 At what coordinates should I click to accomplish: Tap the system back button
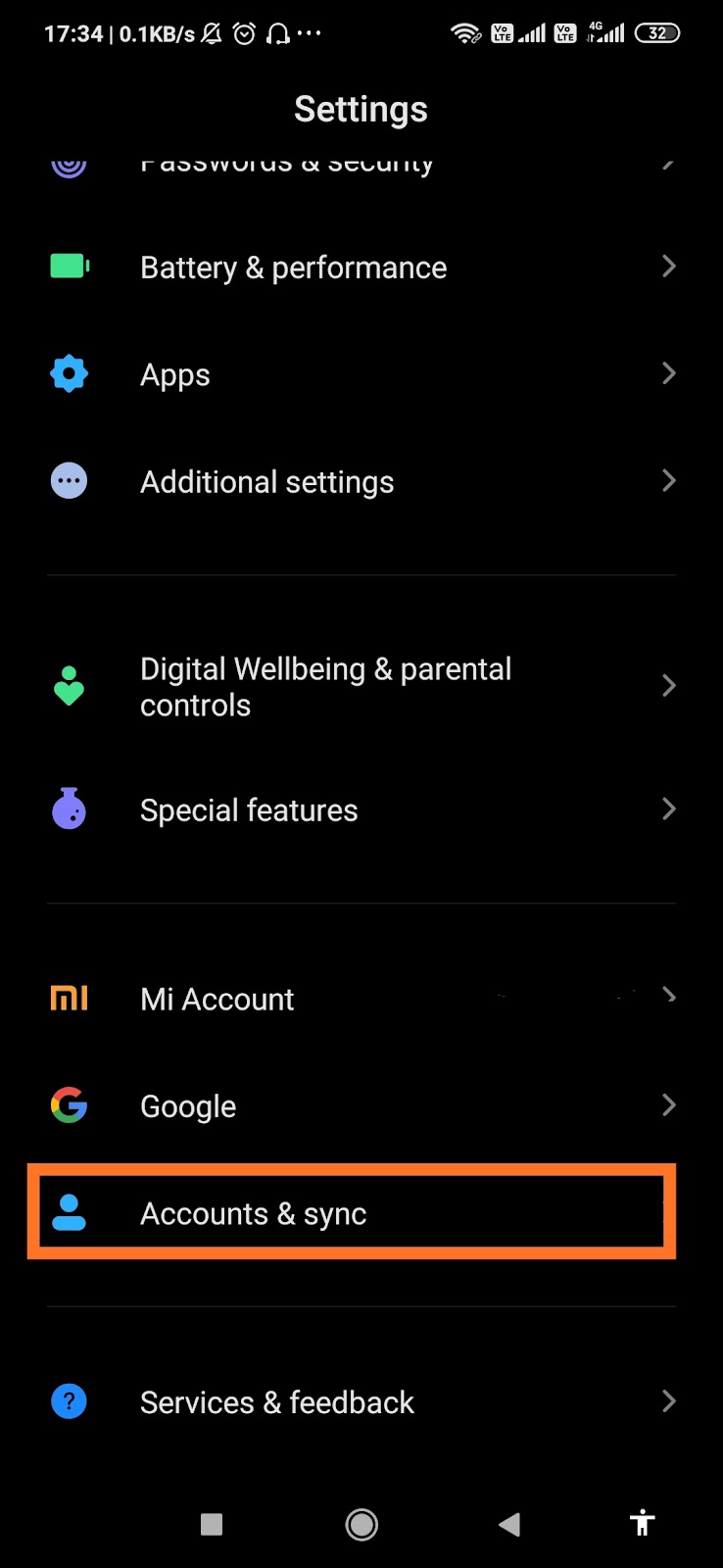click(x=509, y=1524)
